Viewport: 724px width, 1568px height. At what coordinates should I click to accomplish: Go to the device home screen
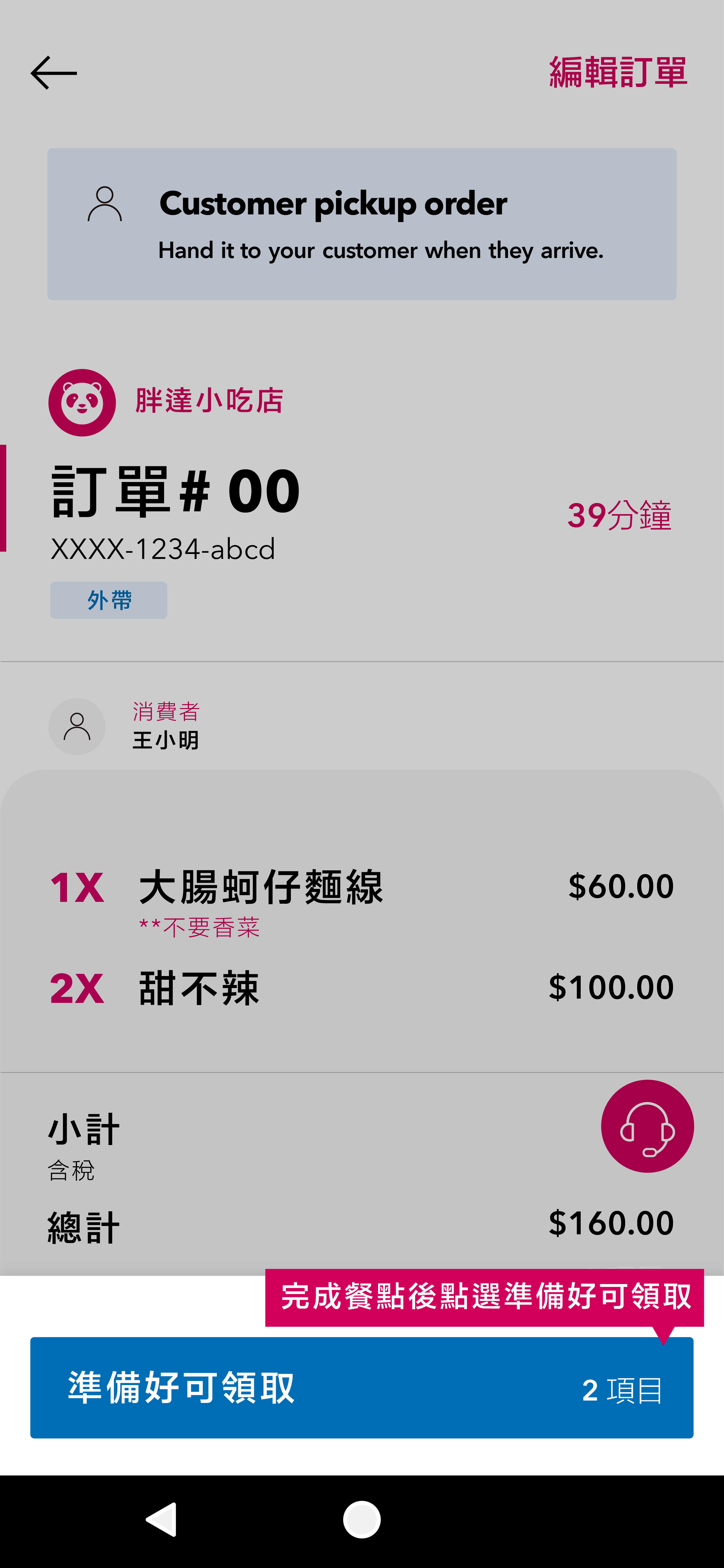pos(362,1520)
